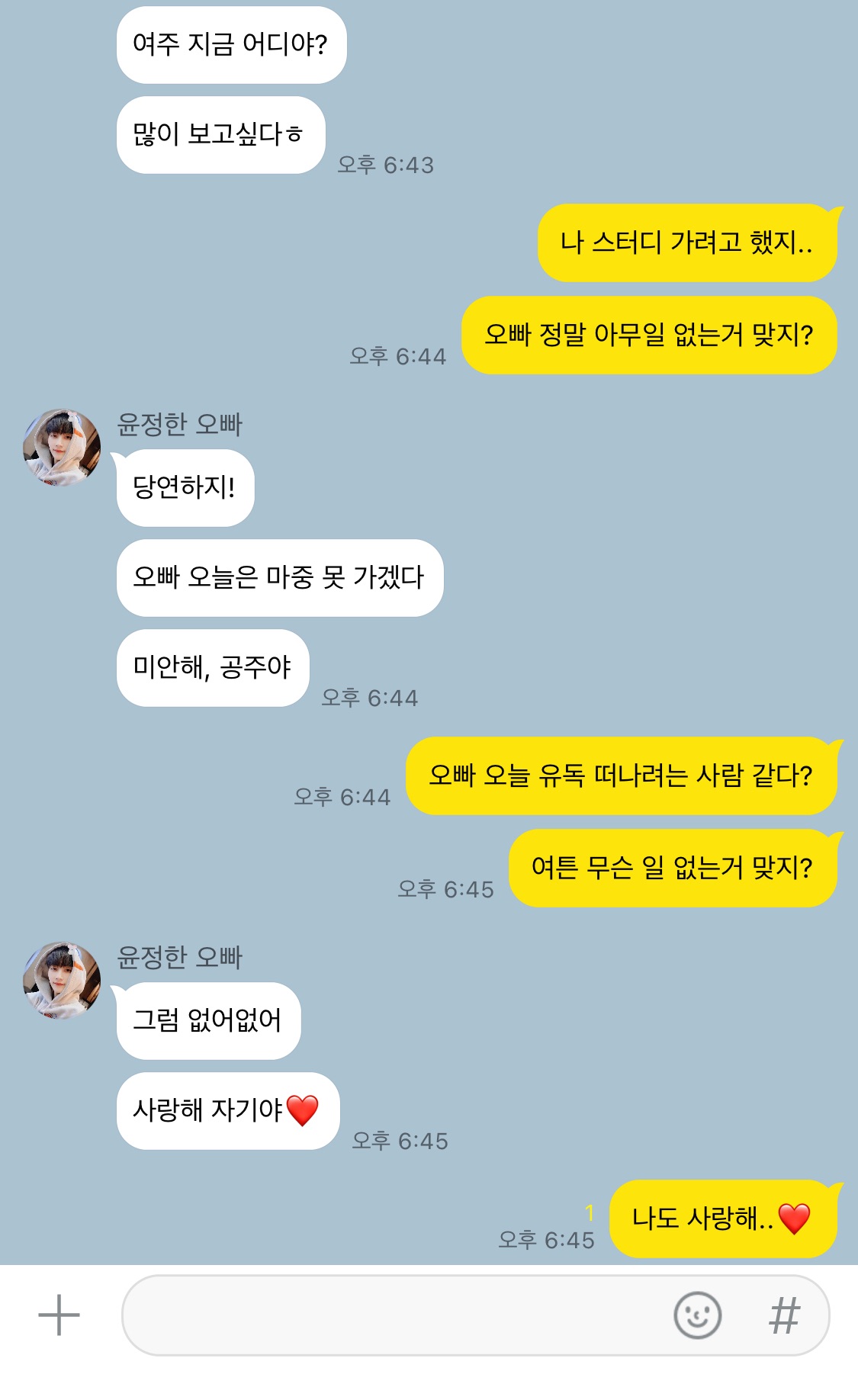Open the plus attachment menu
The image size is (858, 1400).
tap(59, 1315)
